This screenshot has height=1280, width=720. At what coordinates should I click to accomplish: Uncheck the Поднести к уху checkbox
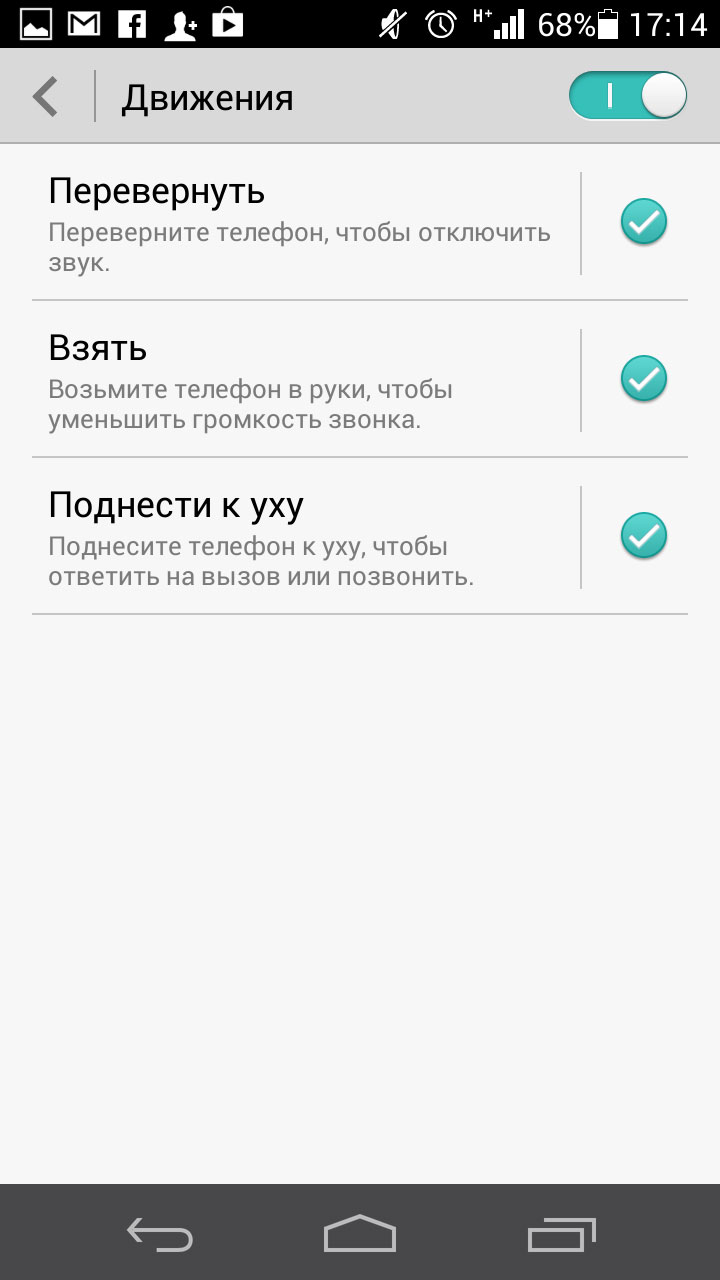pos(643,536)
